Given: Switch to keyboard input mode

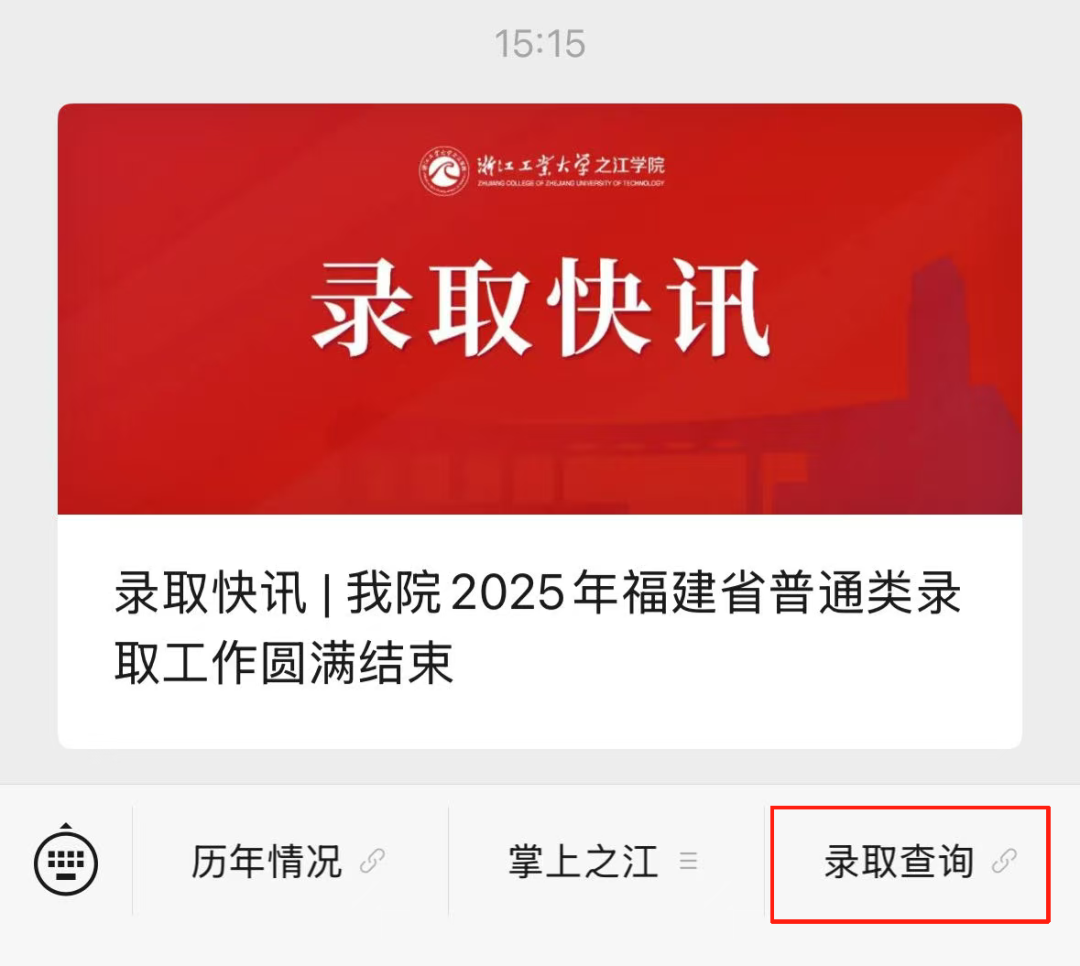Looking at the screenshot, I should click(x=66, y=860).
